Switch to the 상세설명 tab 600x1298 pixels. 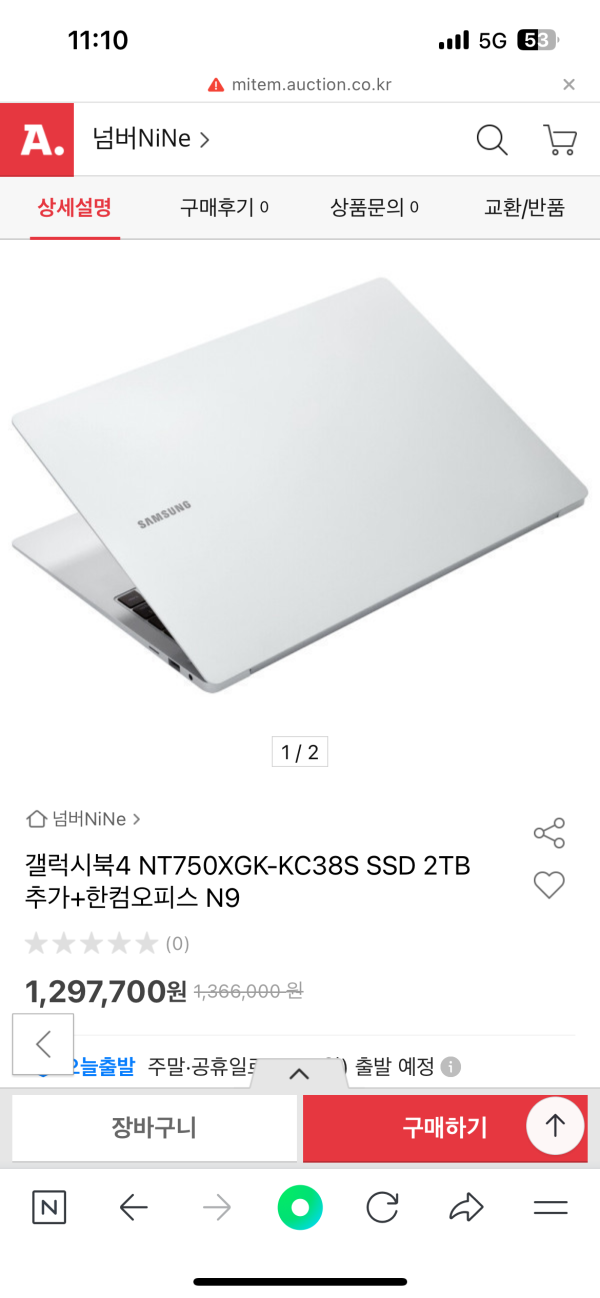click(x=75, y=208)
